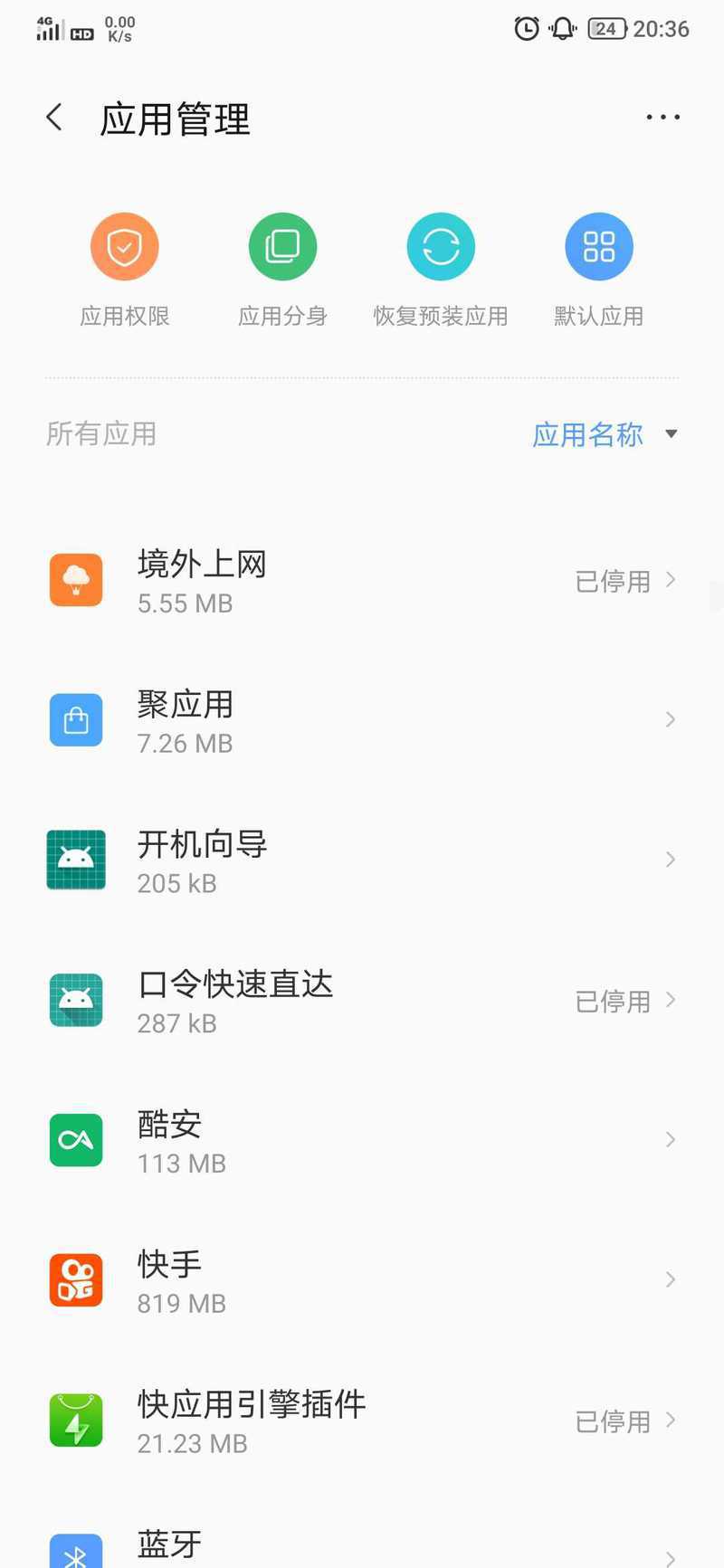Open 聚应用 app details
The height and width of the screenshot is (1568, 724).
point(362,720)
